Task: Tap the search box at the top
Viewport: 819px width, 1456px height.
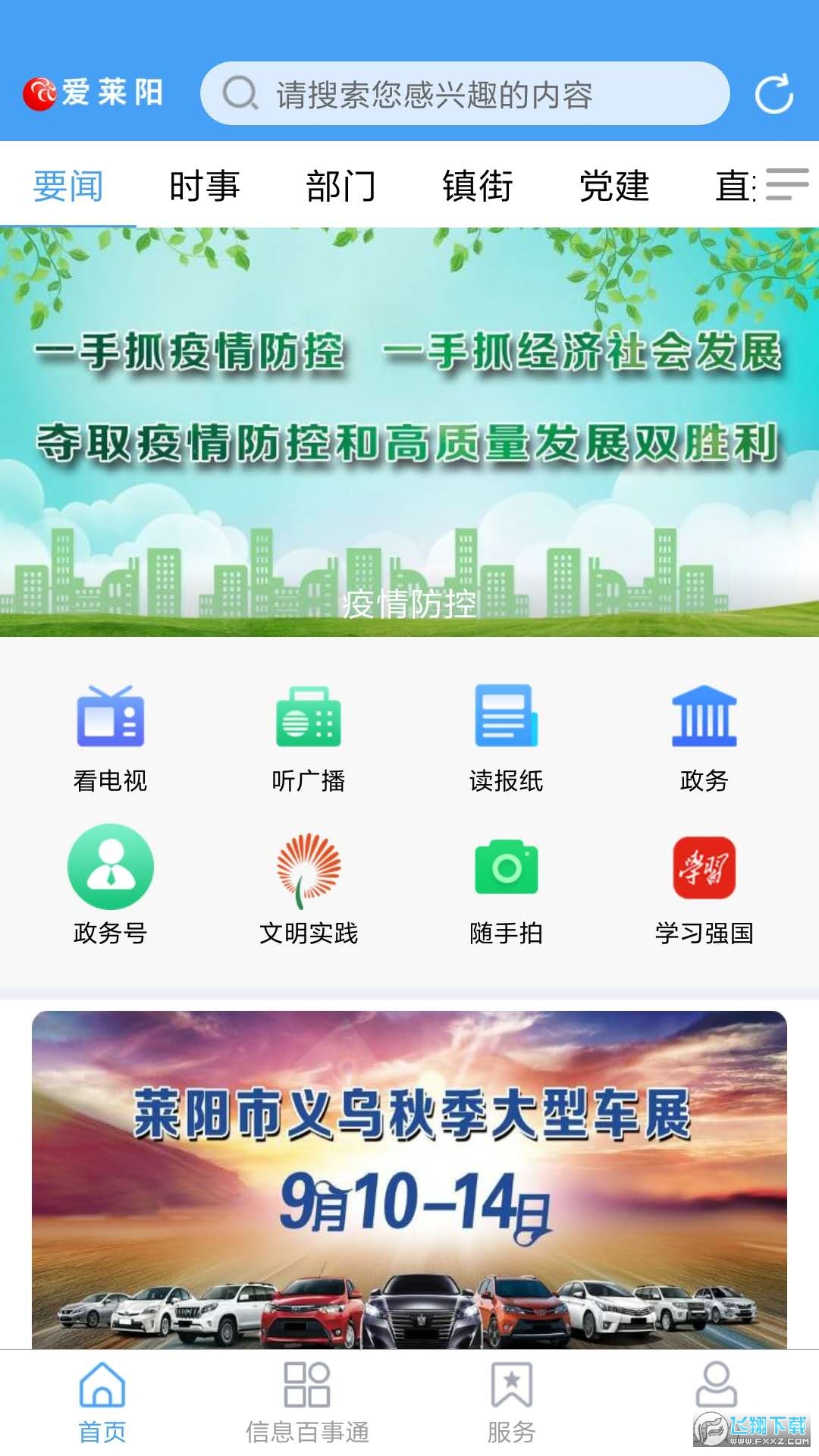Action: [x=464, y=94]
